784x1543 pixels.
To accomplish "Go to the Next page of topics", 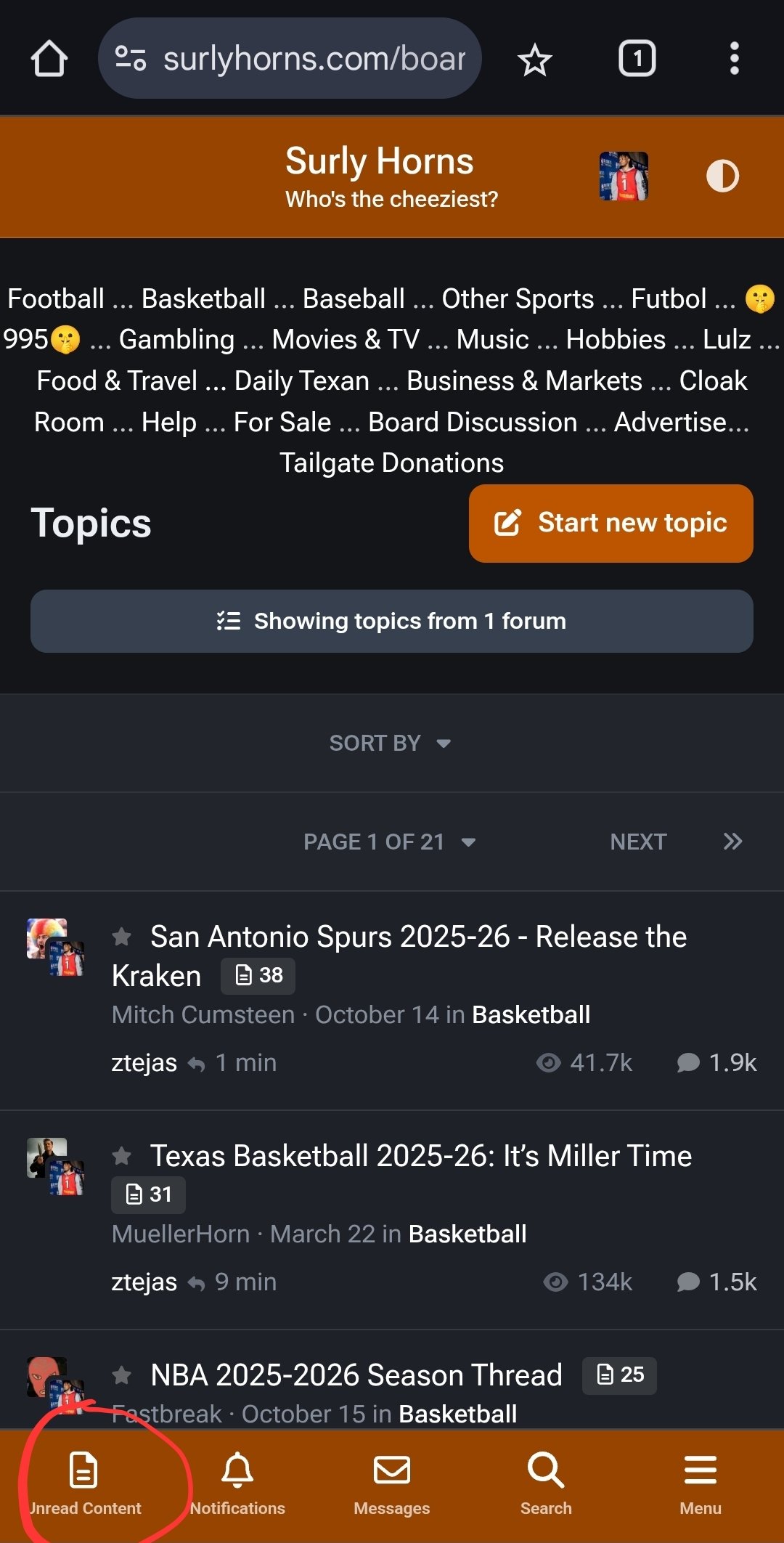I will 638,842.
